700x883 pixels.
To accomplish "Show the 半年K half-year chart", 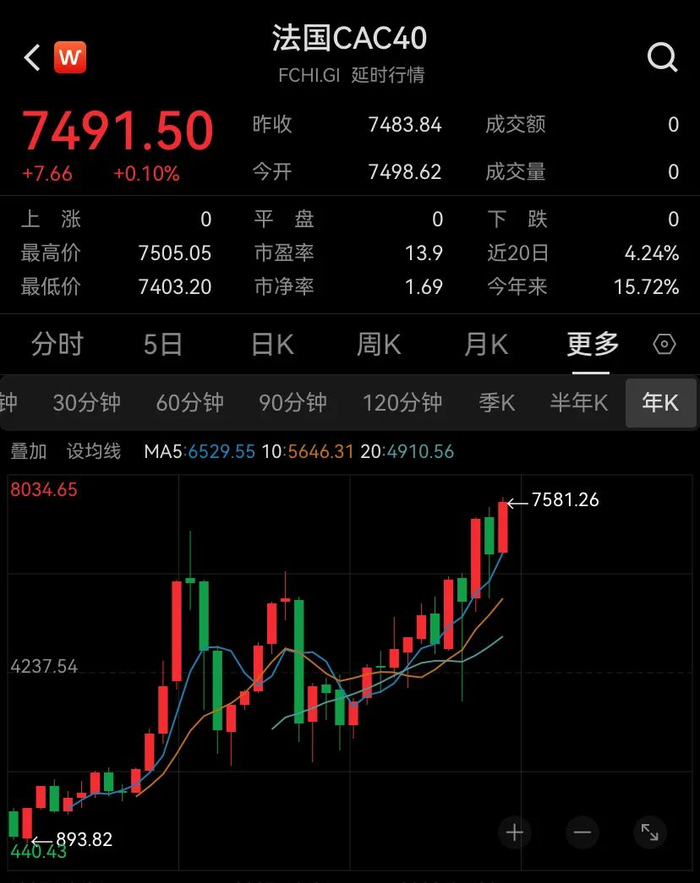I will click(579, 403).
